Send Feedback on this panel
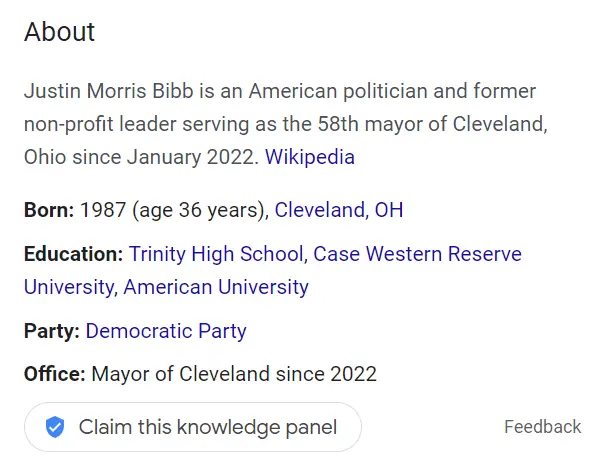611x468 pixels. pyautogui.click(x=542, y=427)
